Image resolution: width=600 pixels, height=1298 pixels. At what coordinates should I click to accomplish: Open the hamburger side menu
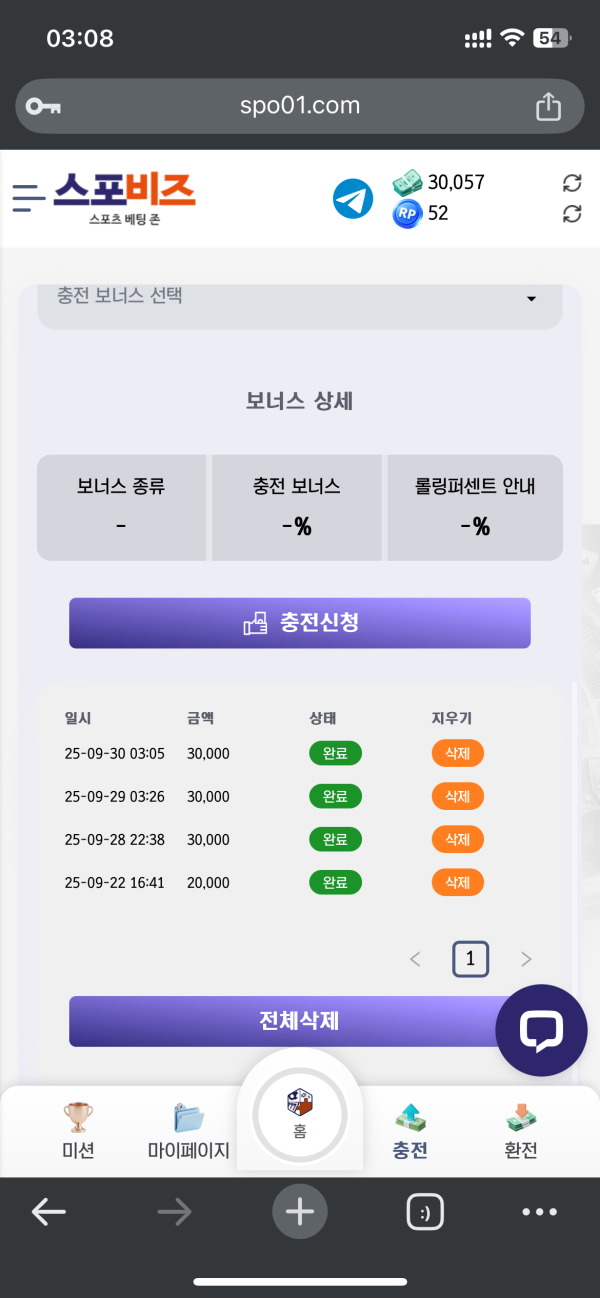pos(28,197)
